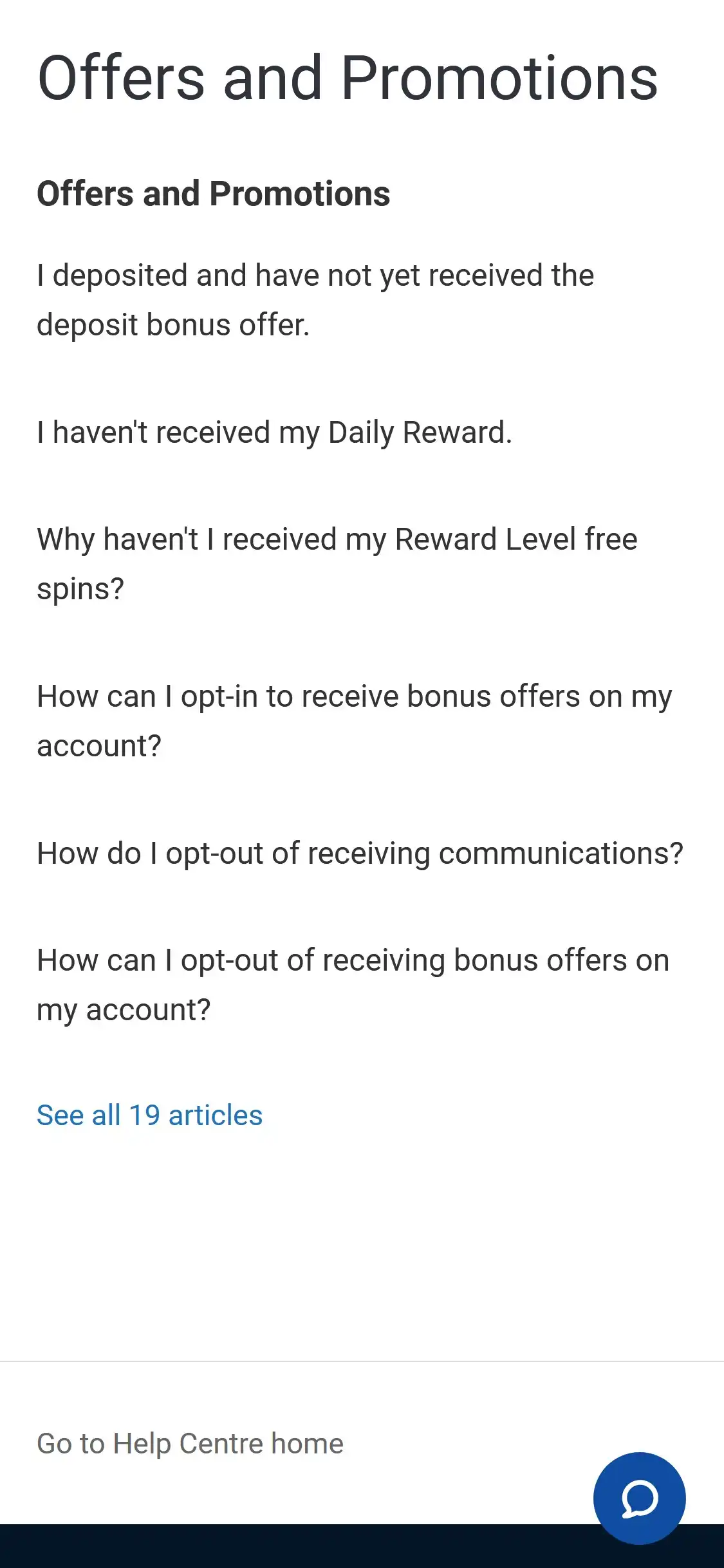Open the Offers and Promotions section heading

pos(214,194)
